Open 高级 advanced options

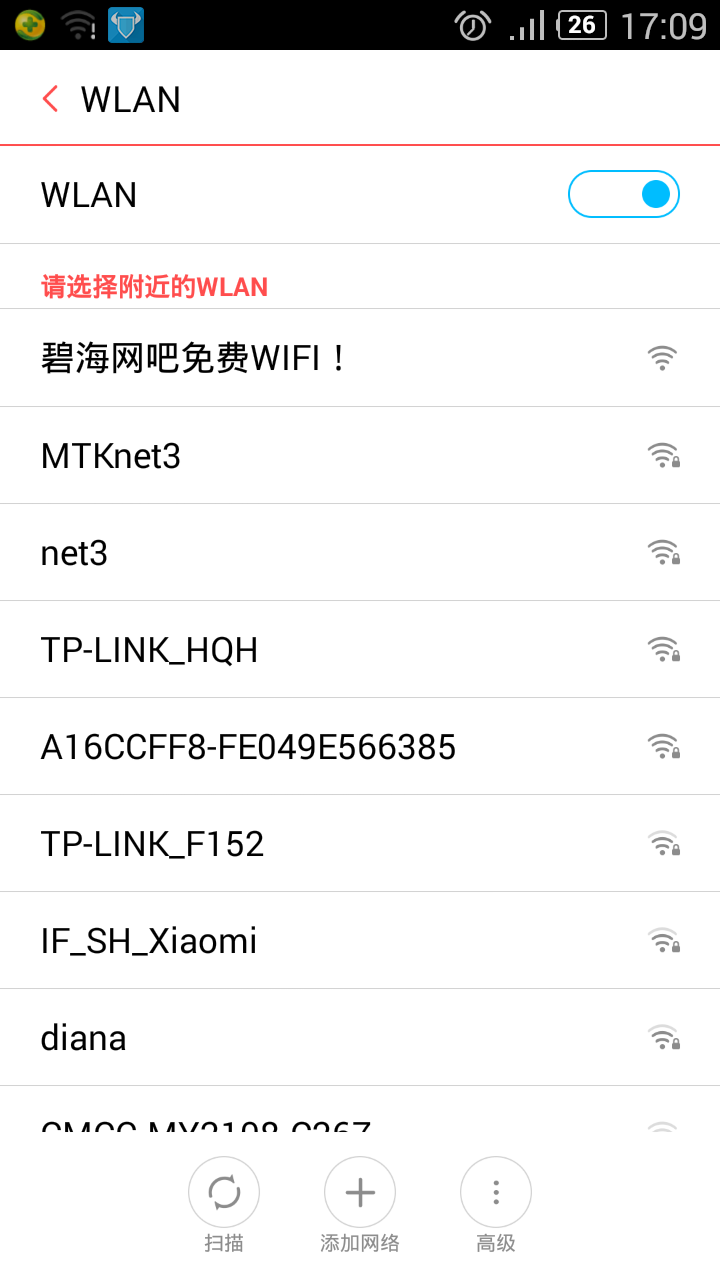pos(496,1192)
